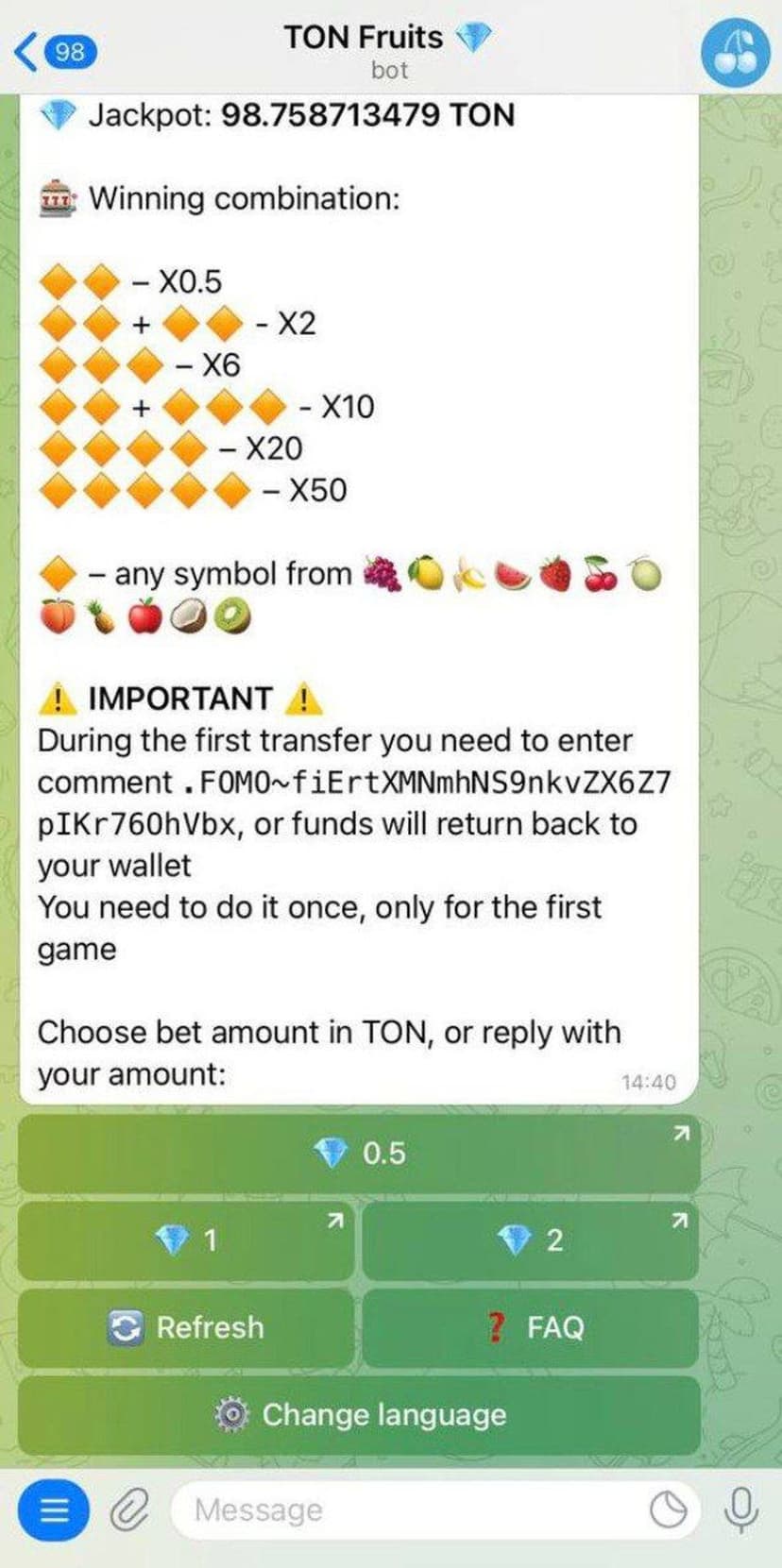Viewport: 782px width, 1568px height.
Task: Open the FAQ
Action: [x=530, y=1327]
